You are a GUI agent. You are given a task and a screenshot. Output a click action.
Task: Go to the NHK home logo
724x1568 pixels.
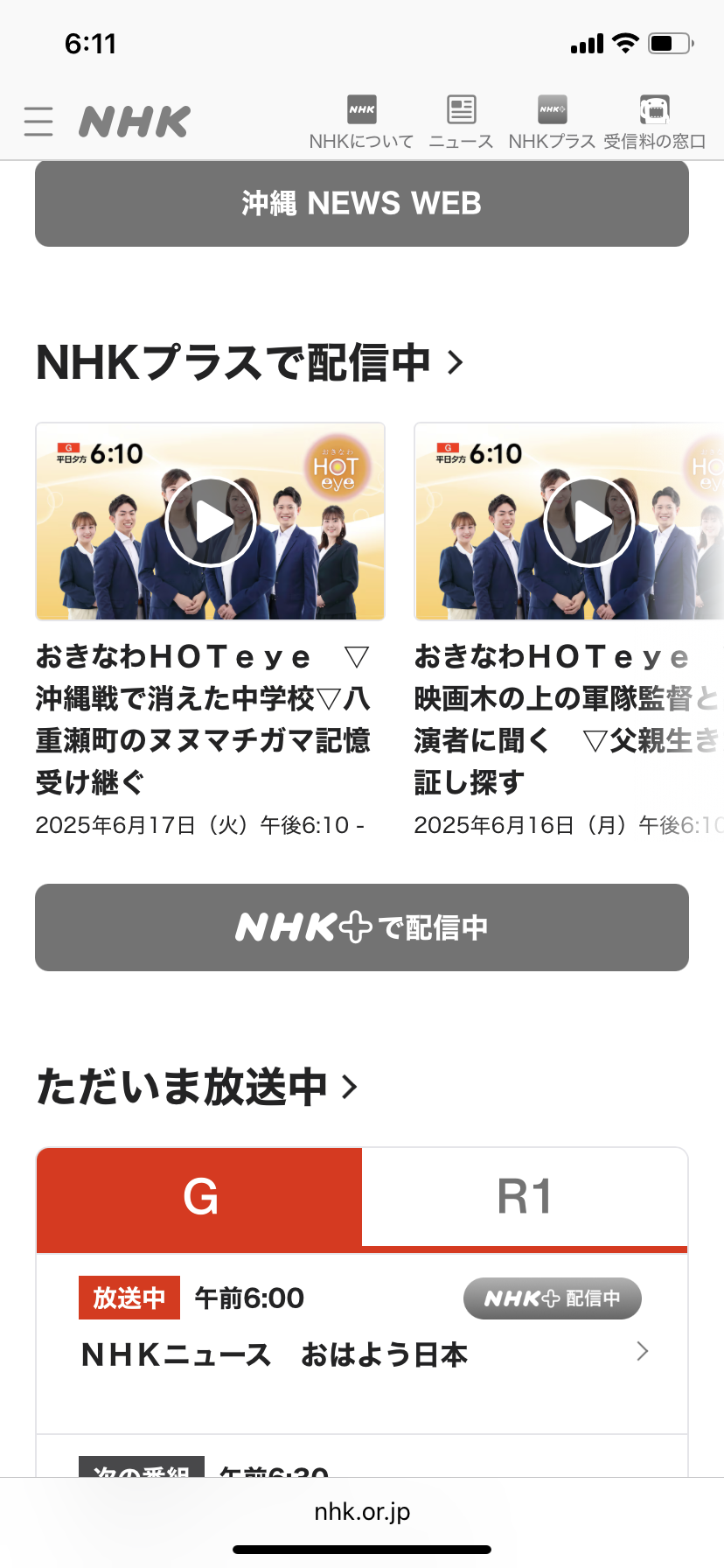(135, 122)
